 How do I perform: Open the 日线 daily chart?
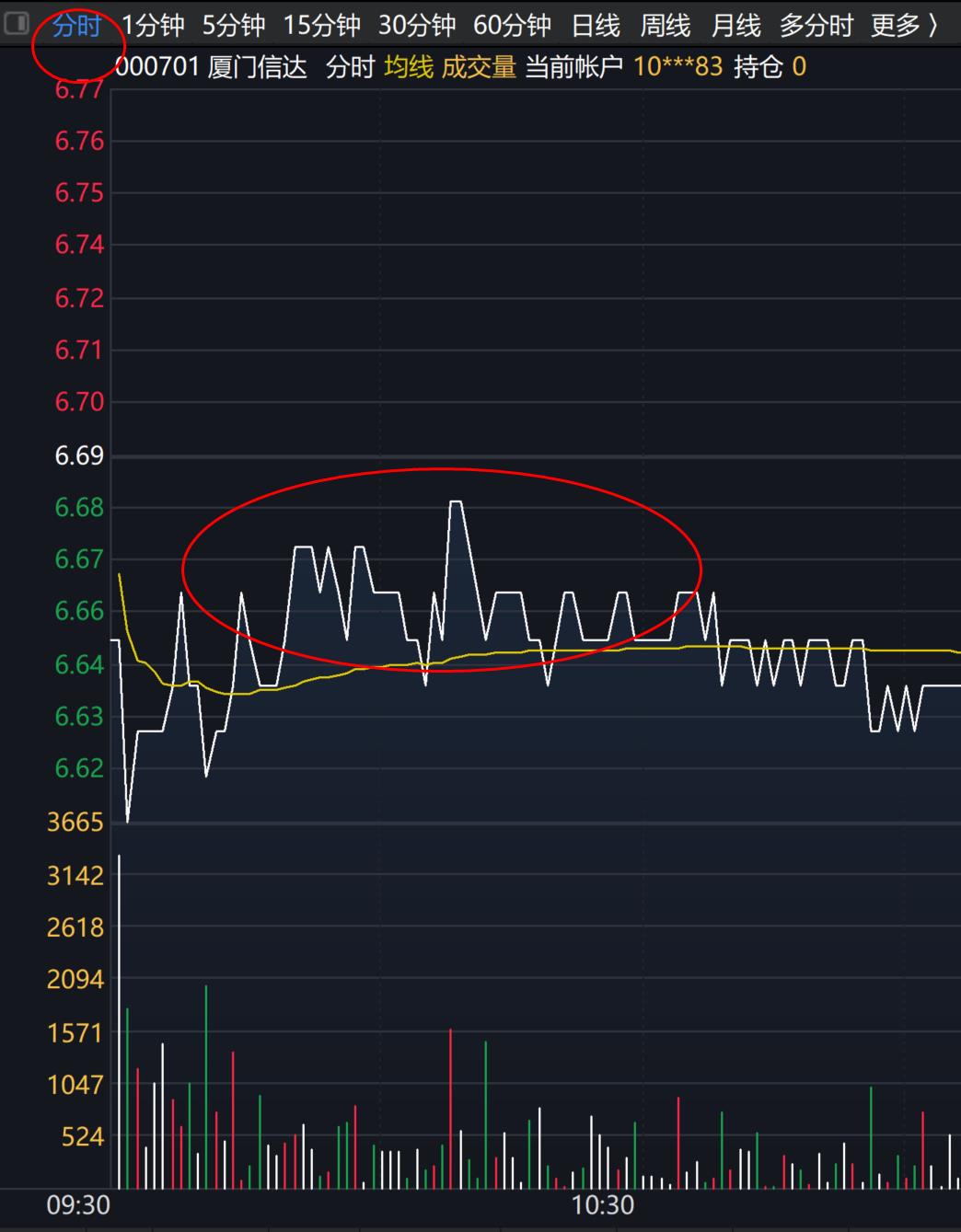click(x=596, y=26)
